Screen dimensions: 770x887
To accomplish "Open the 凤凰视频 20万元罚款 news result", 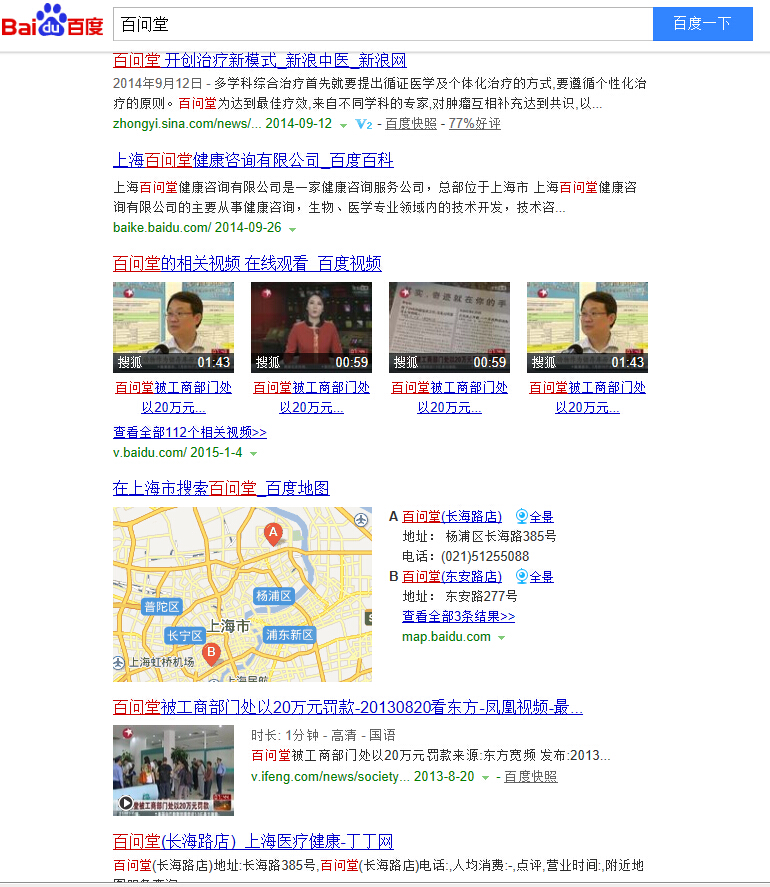I will [x=347, y=707].
